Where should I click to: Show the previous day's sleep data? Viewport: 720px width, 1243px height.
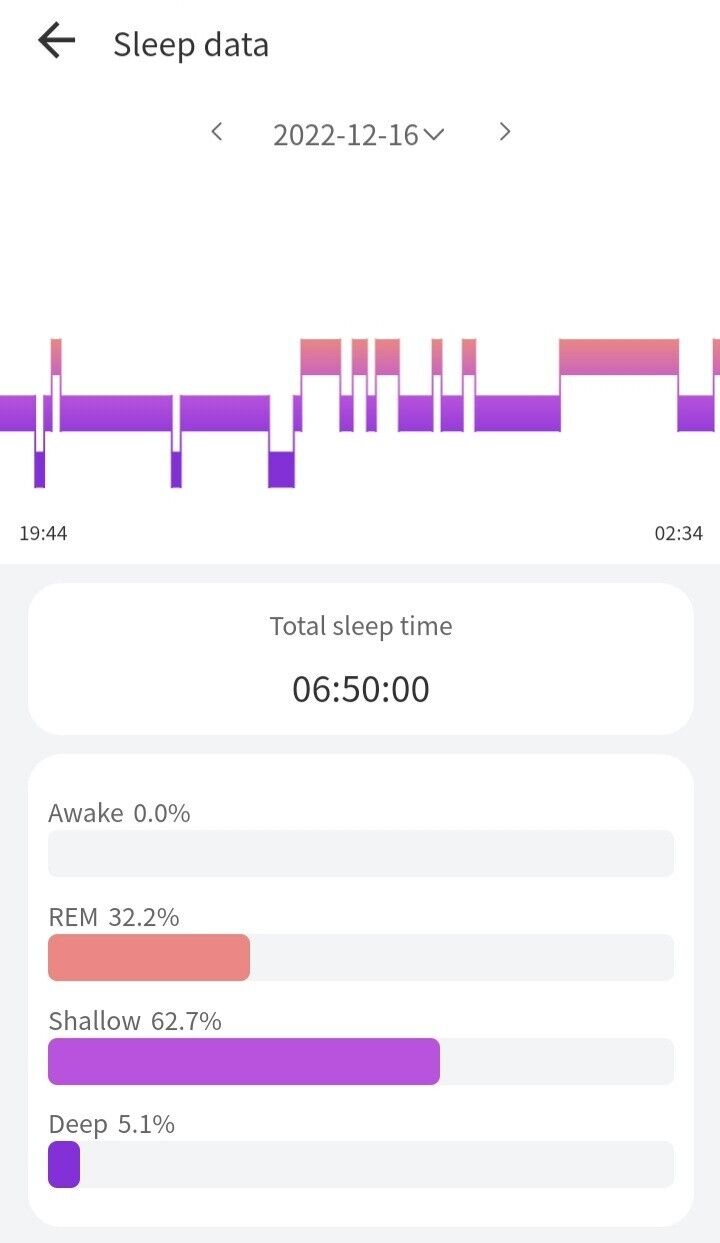[x=216, y=132]
